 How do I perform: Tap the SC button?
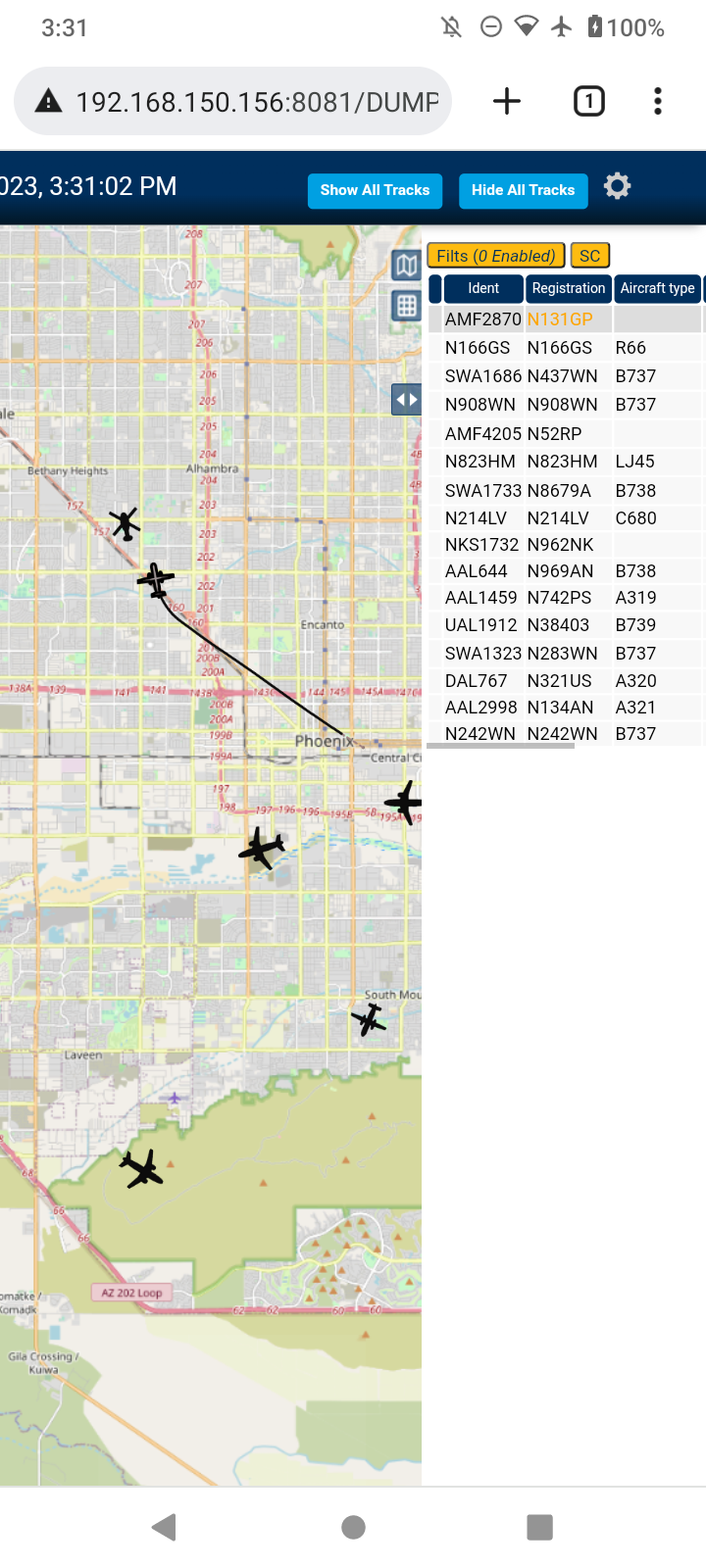pos(589,256)
